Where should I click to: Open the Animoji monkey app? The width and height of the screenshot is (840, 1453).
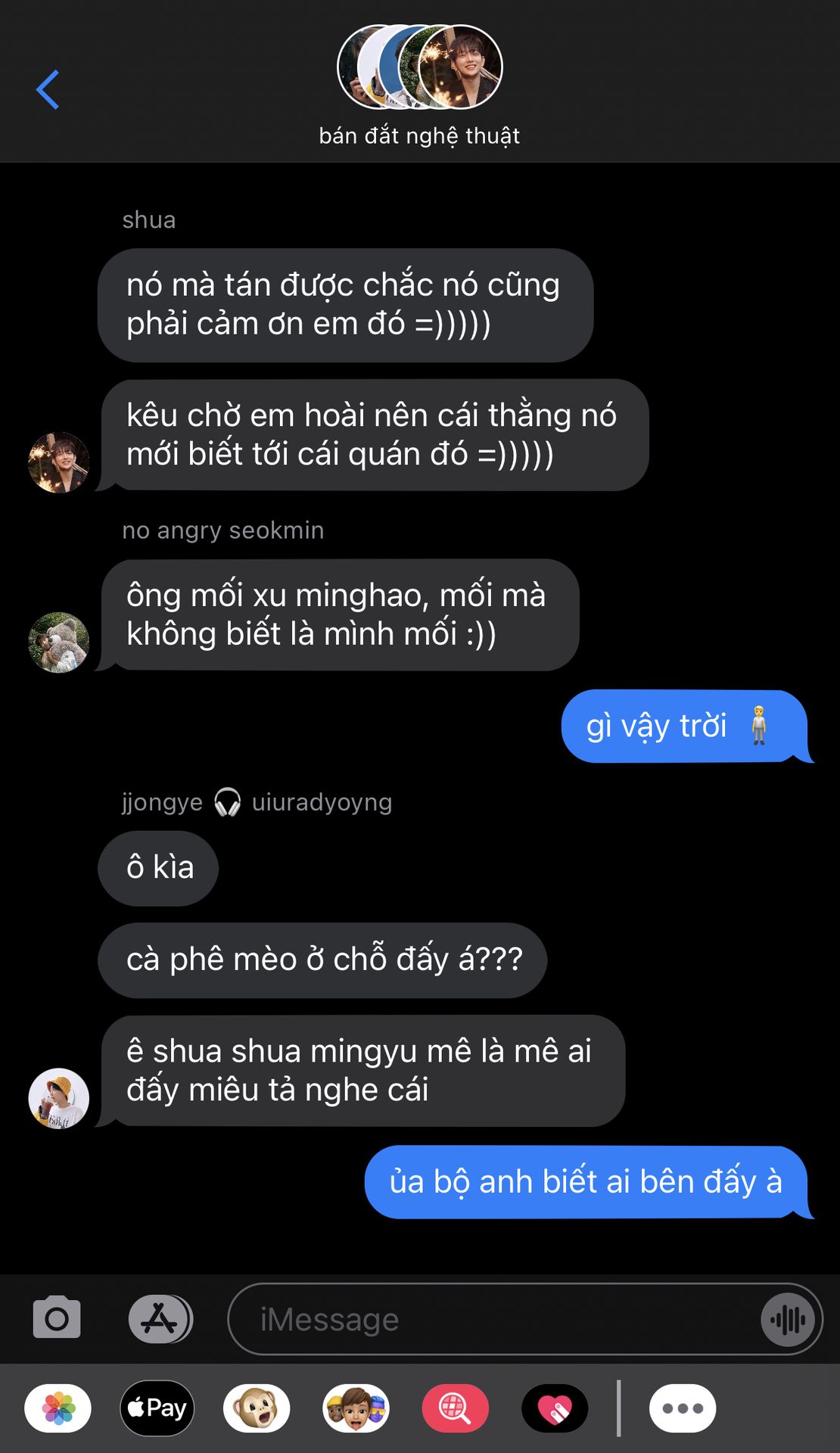pos(257,1408)
